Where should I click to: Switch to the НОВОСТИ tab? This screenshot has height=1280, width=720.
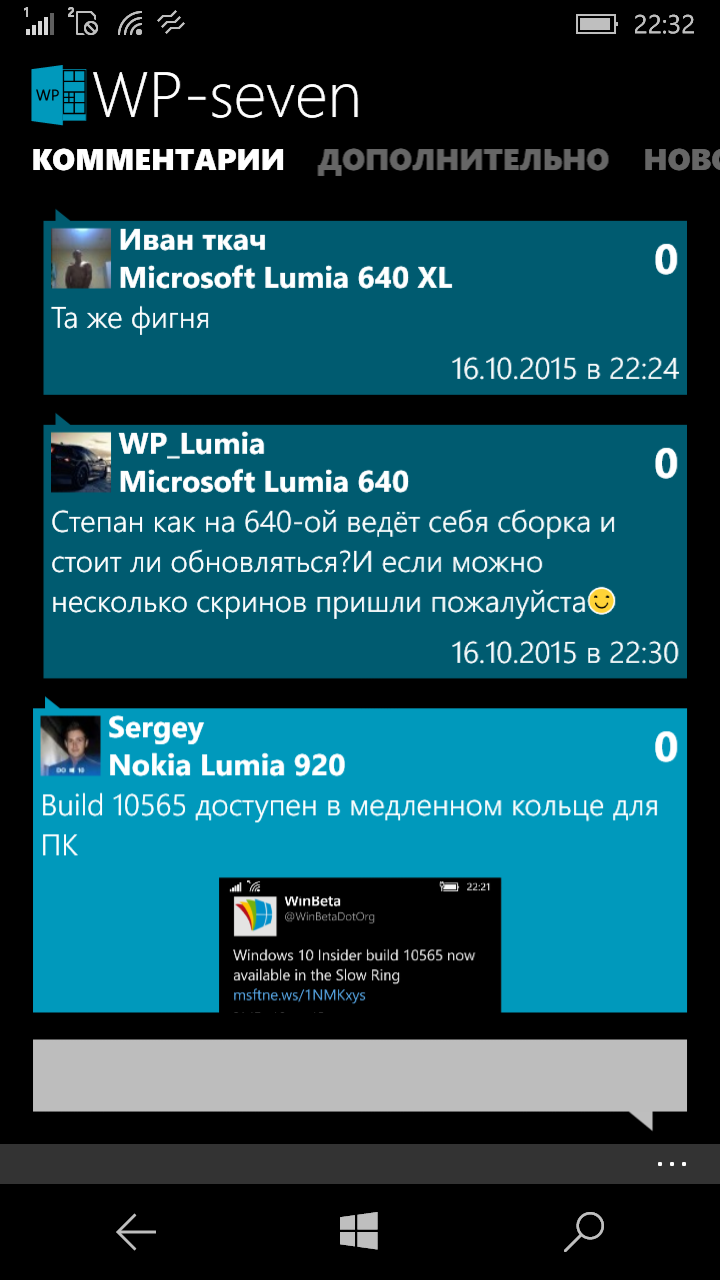[x=681, y=159]
